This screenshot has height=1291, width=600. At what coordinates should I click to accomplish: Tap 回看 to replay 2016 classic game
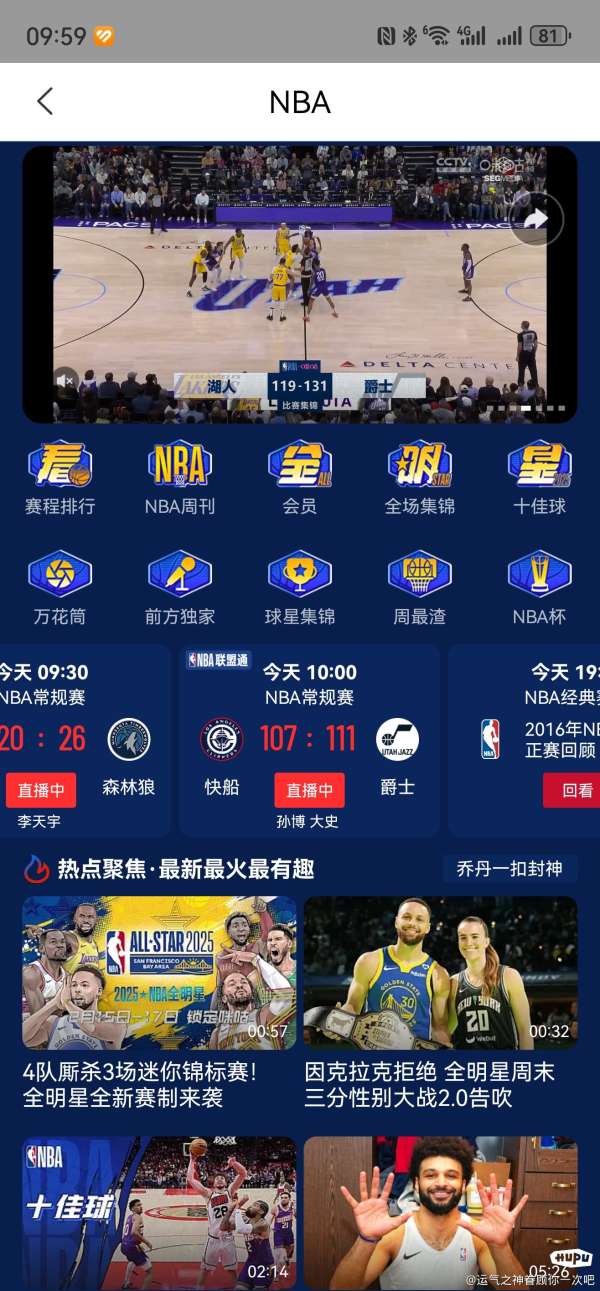pos(572,790)
